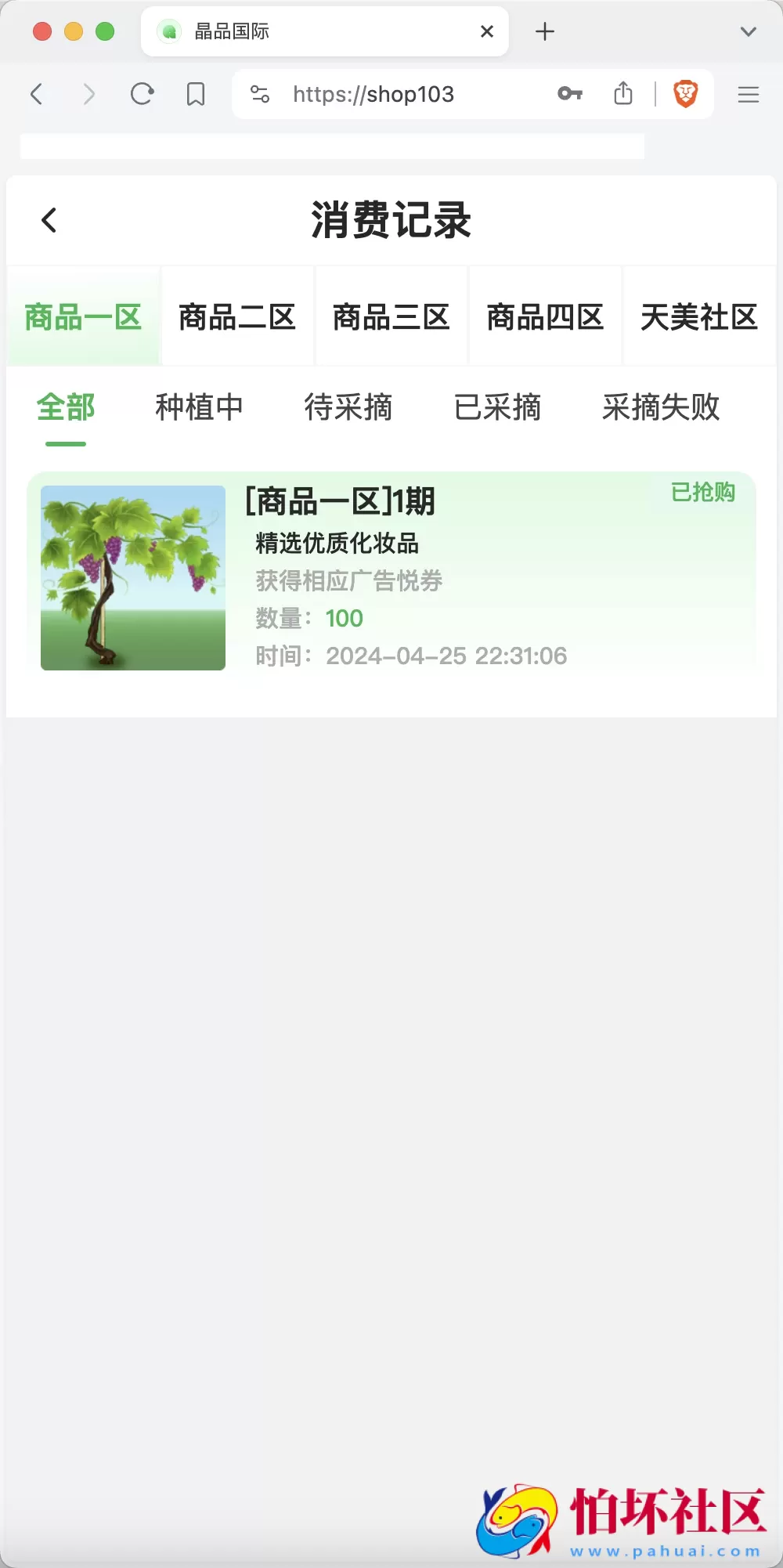Open the browser hamburger menu

click(748, 95)
